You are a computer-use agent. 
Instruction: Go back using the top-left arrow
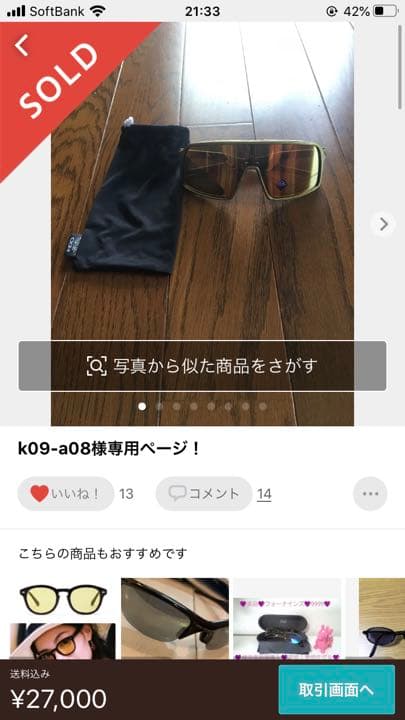coord(22,45)
